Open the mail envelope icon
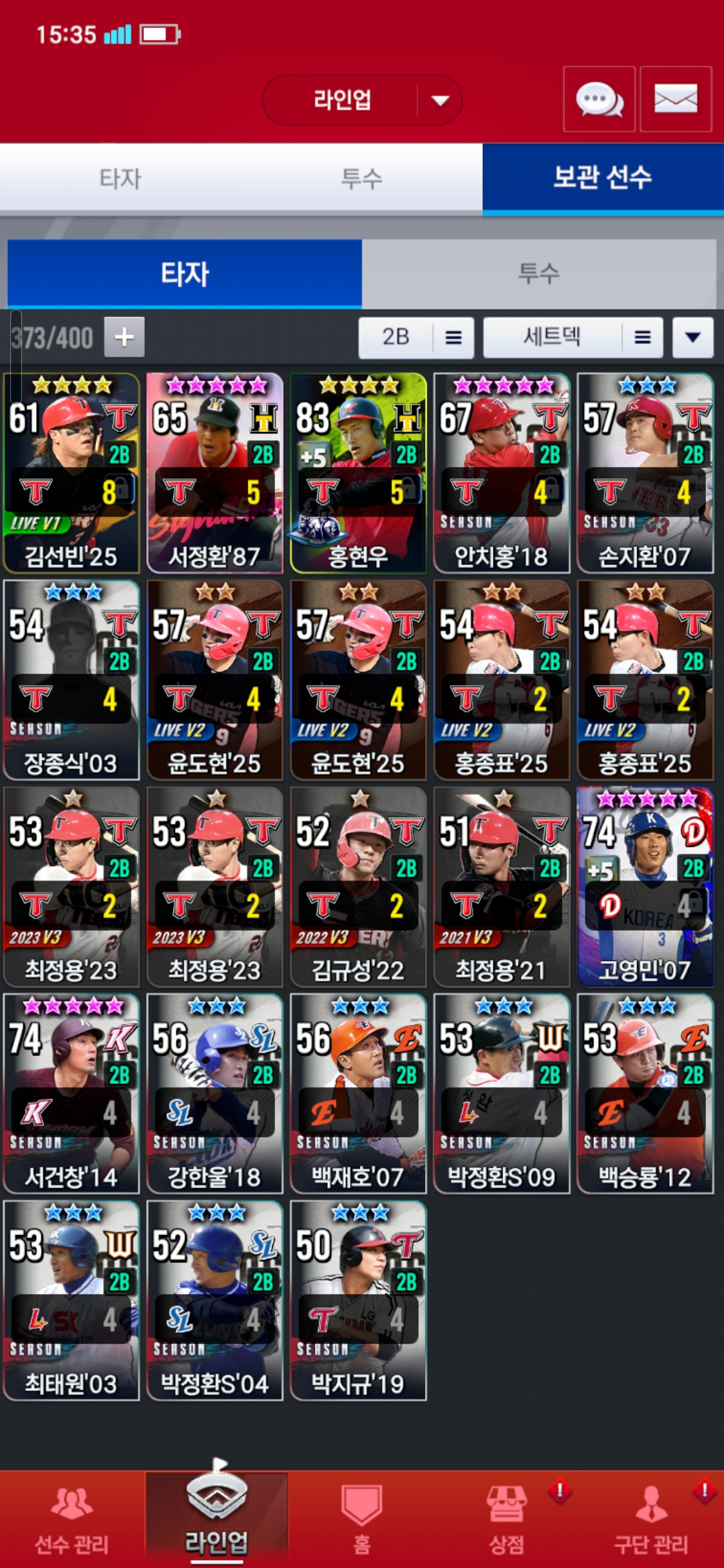 [x=675, y=100]
